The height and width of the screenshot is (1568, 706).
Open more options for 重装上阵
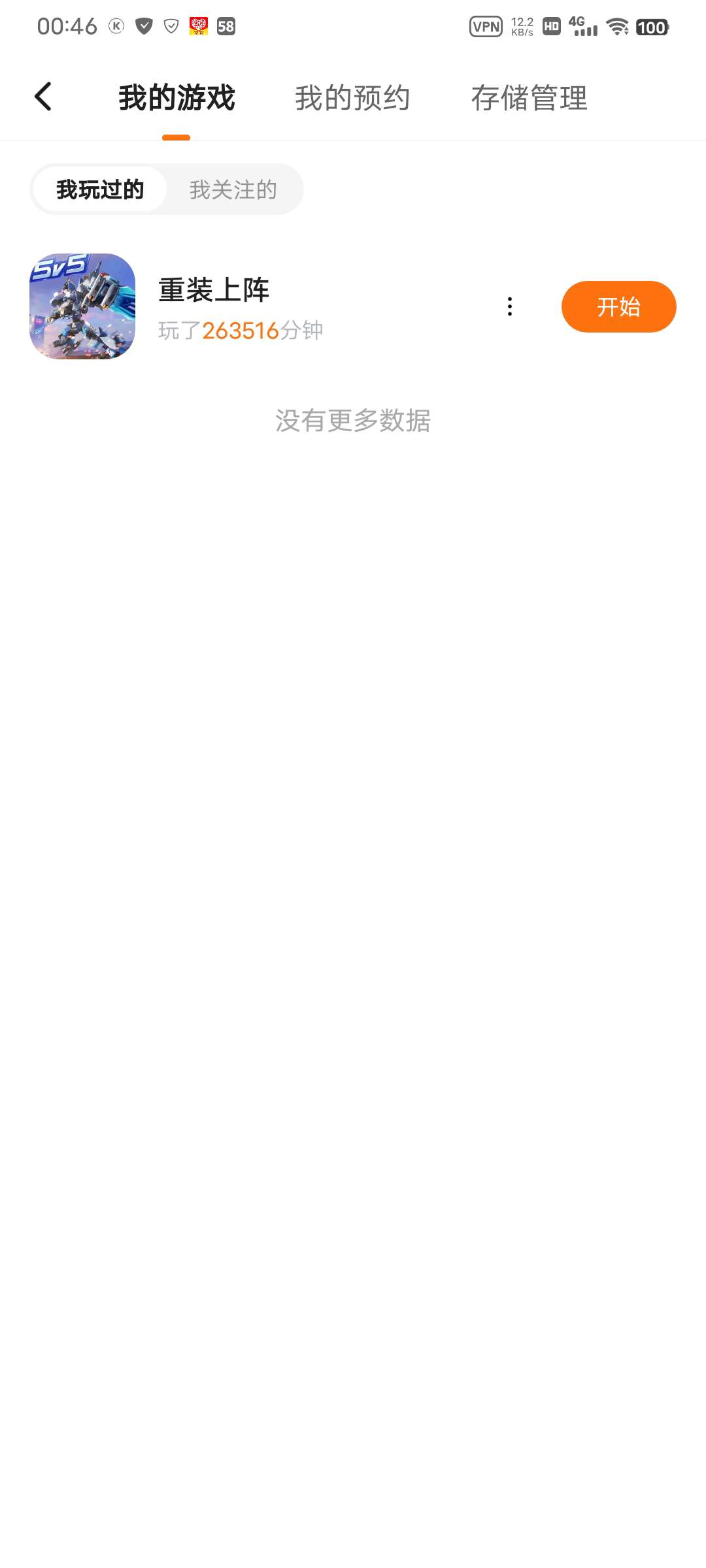(510, 306)
